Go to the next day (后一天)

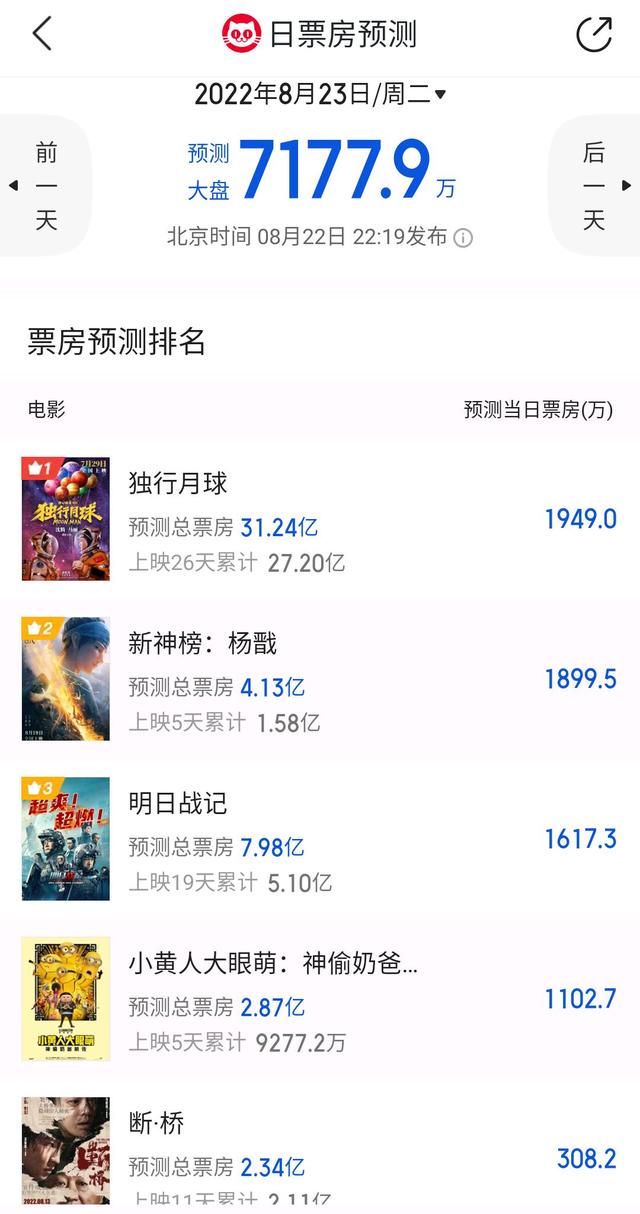click(x=595, y=186)
